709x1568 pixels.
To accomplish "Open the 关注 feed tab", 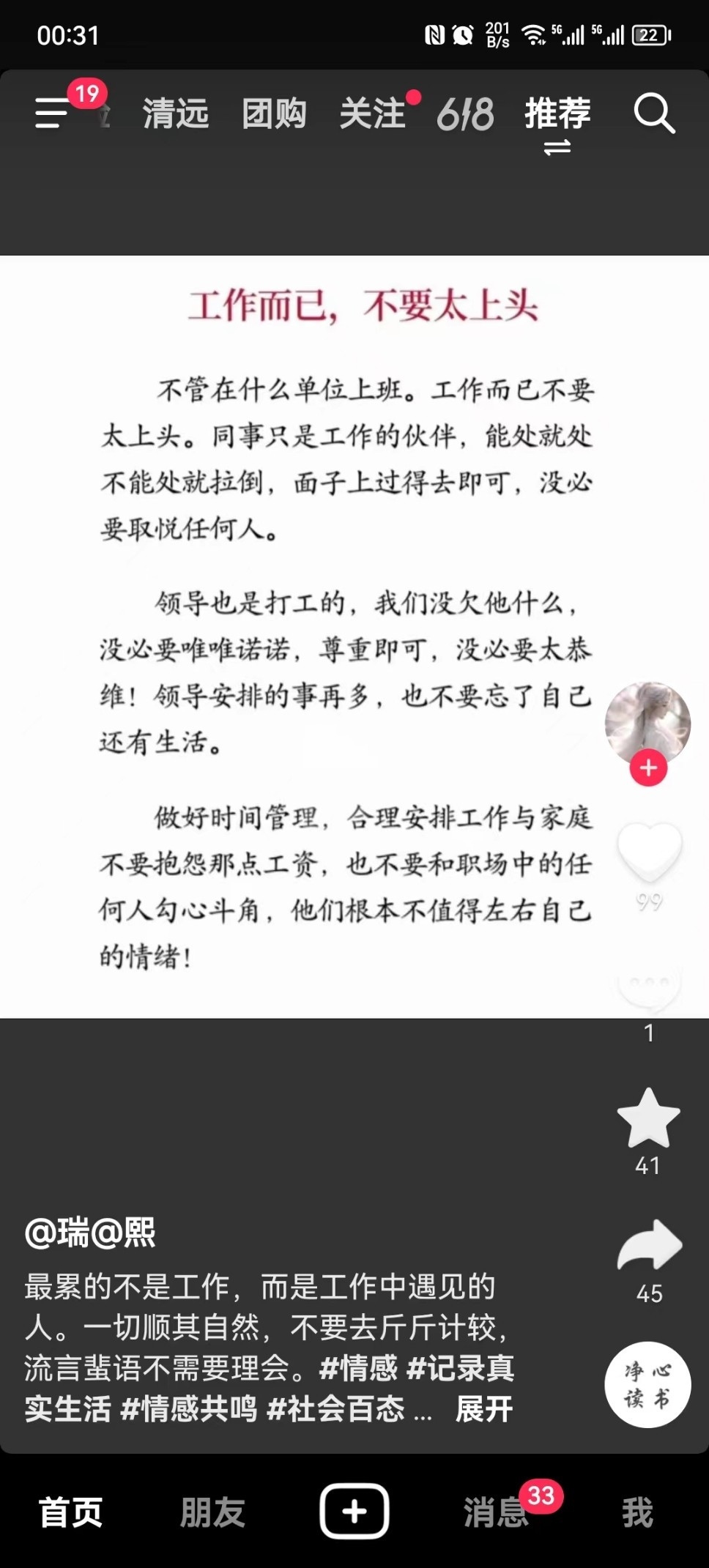I will coord(373,114).
